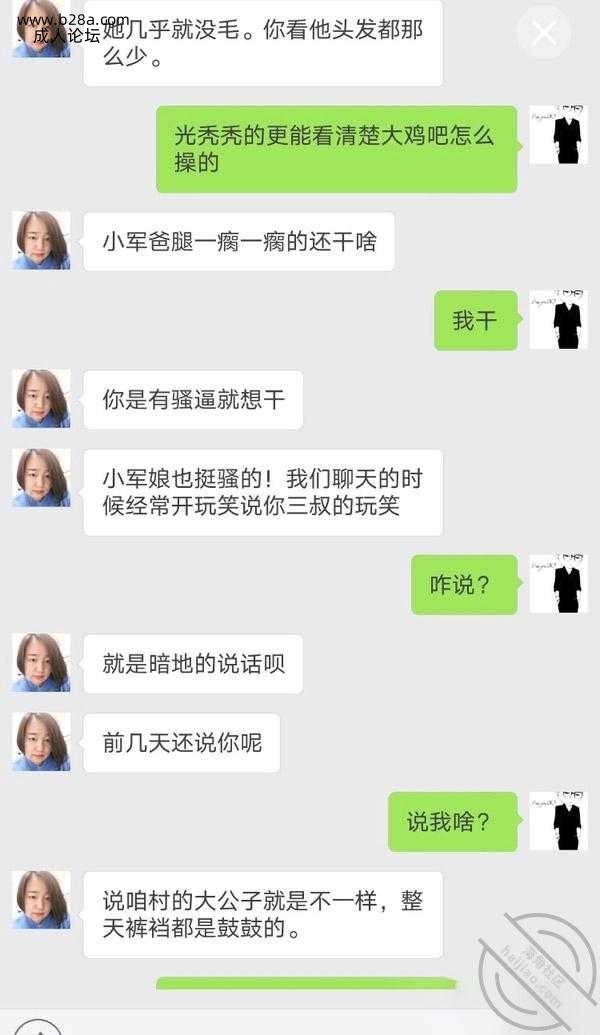600x1035 pixels.
Task: Open contact's avatar beside "前几天还说你呢"
Action: tap(41, 742)
